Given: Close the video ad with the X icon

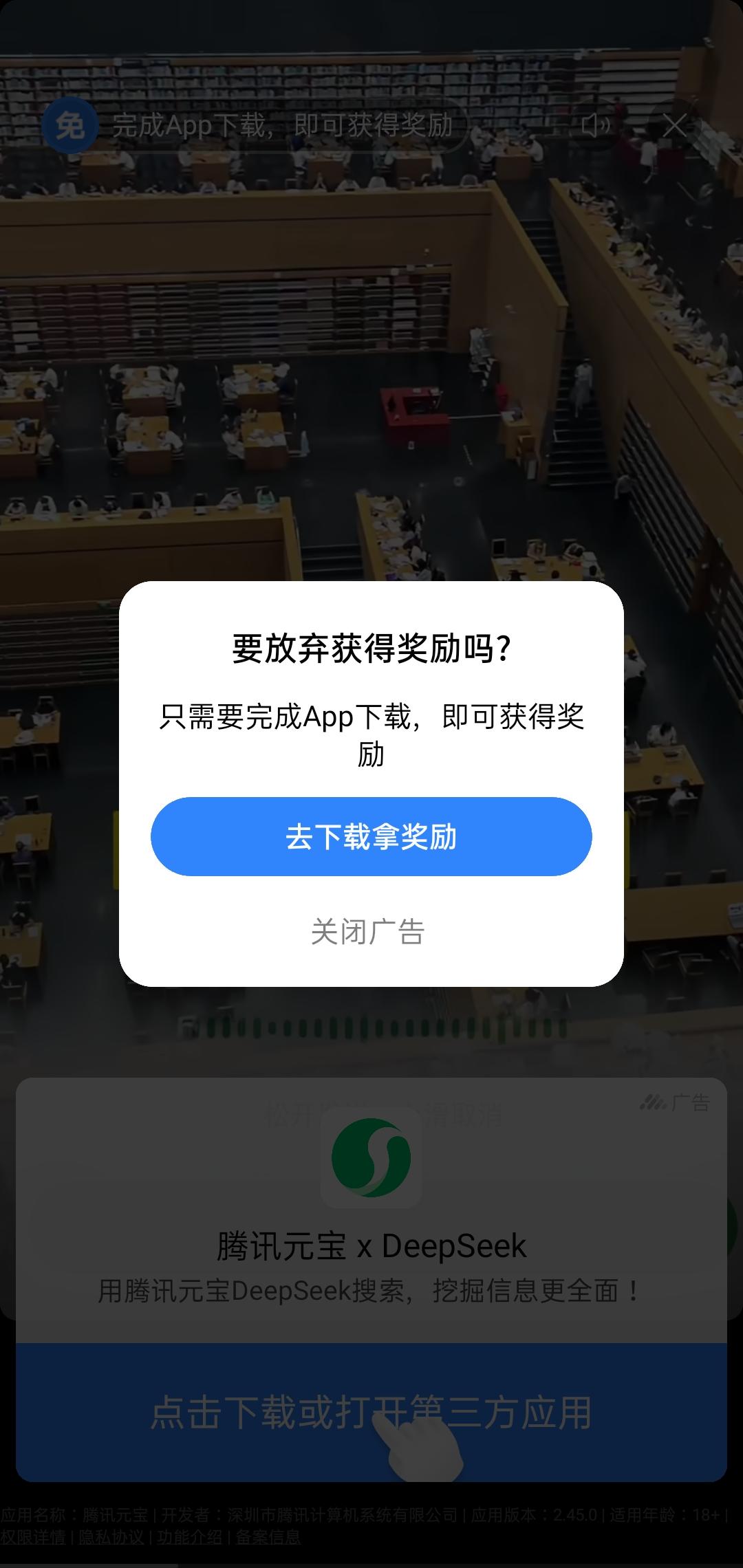Looking at the screenshot, I should pyautogui.click(x=676, y=126).
